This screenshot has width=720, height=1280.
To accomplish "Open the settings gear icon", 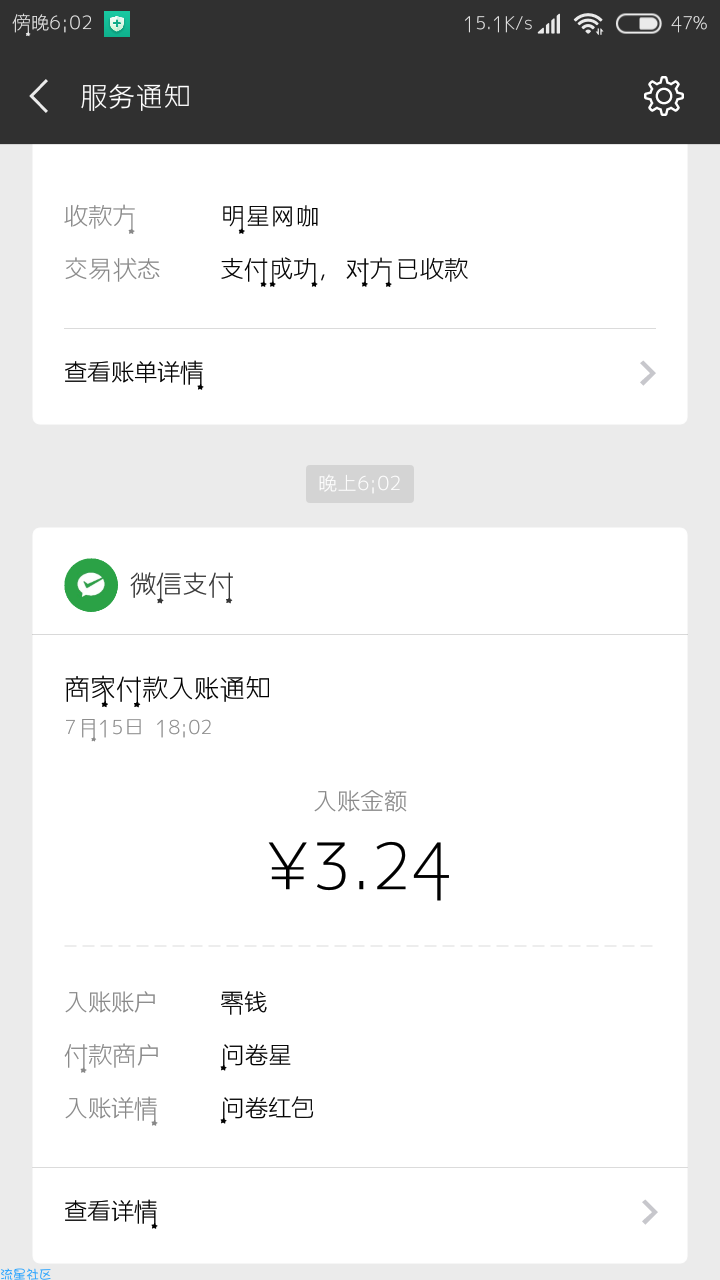I will point(664,96).
